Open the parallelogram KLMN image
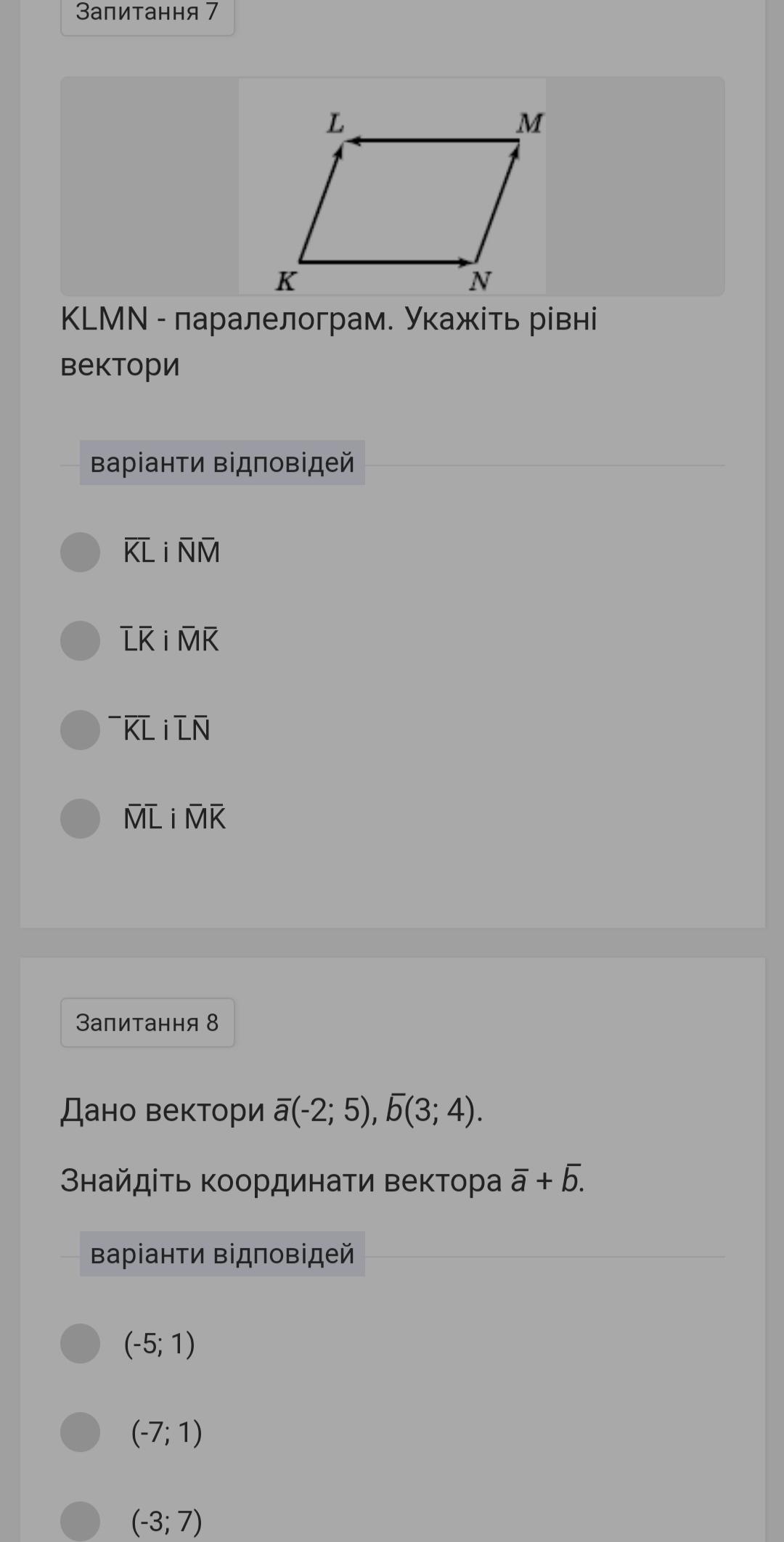 pos(392,186)
